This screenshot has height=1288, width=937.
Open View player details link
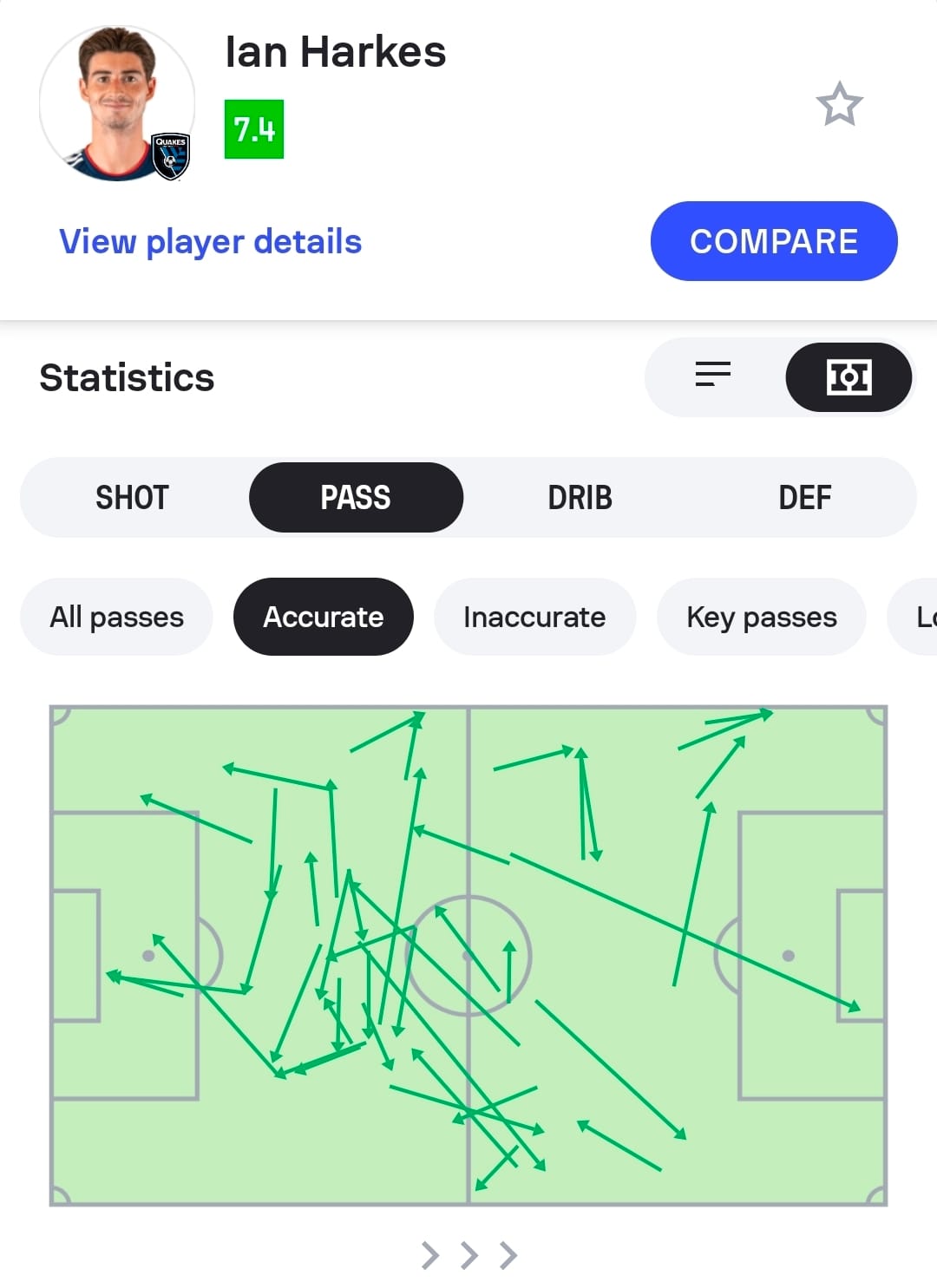pyautogui.click(x=210, y=241)
